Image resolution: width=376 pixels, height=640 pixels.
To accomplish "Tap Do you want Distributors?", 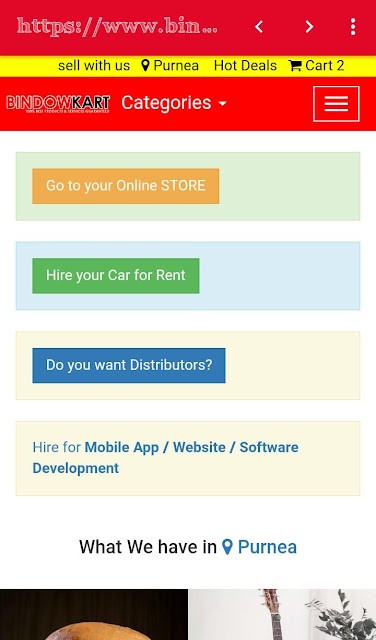I will point(129,365).
